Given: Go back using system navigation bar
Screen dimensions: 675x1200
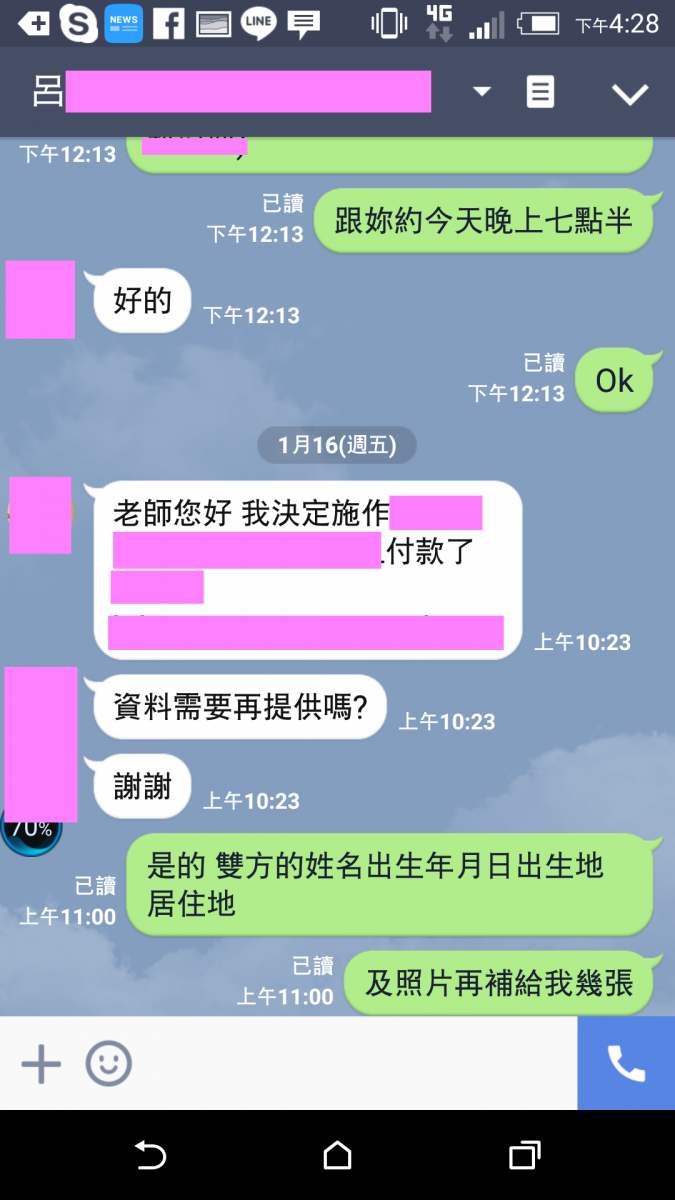Looking at the screenshot, I should (x=150, y=1156).
